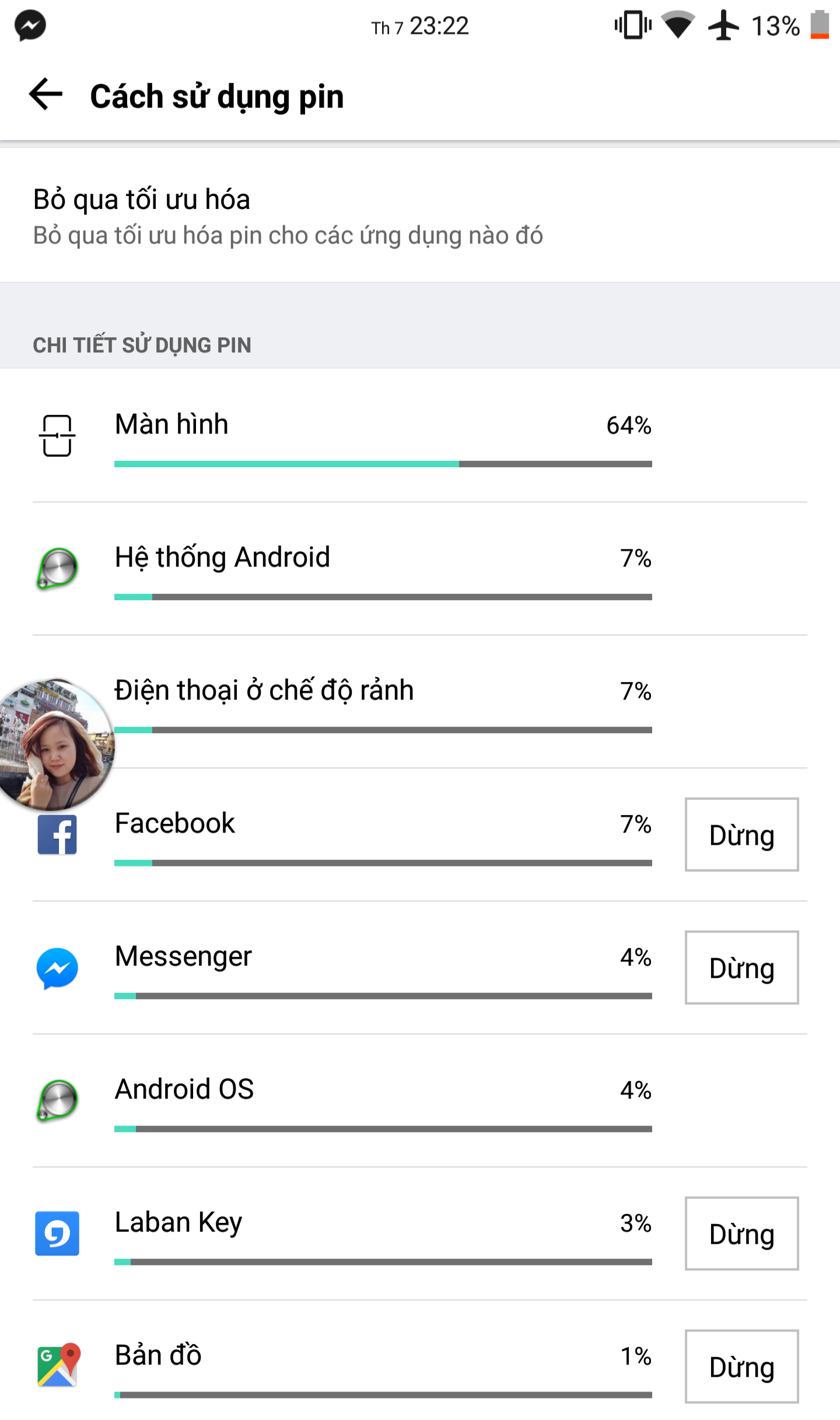Stop Laban Key using Dừng
Screen dimensions: 840x1420
click(741, 1234)
